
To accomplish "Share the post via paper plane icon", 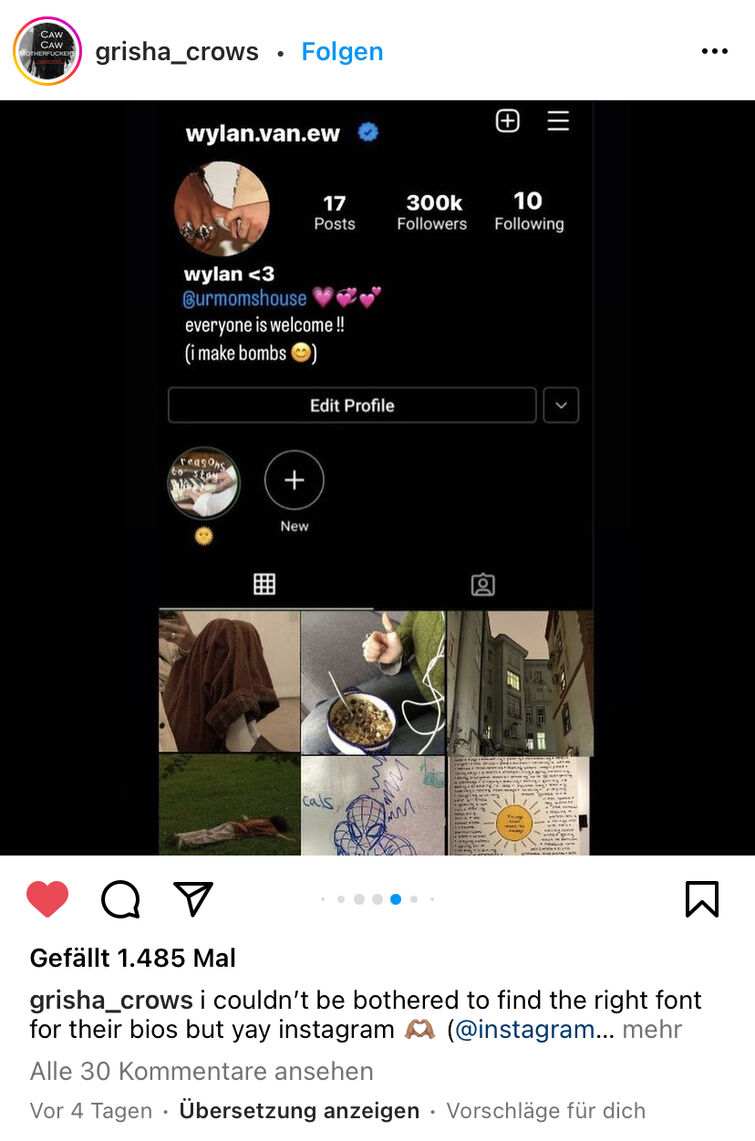I will coord(193,899).
